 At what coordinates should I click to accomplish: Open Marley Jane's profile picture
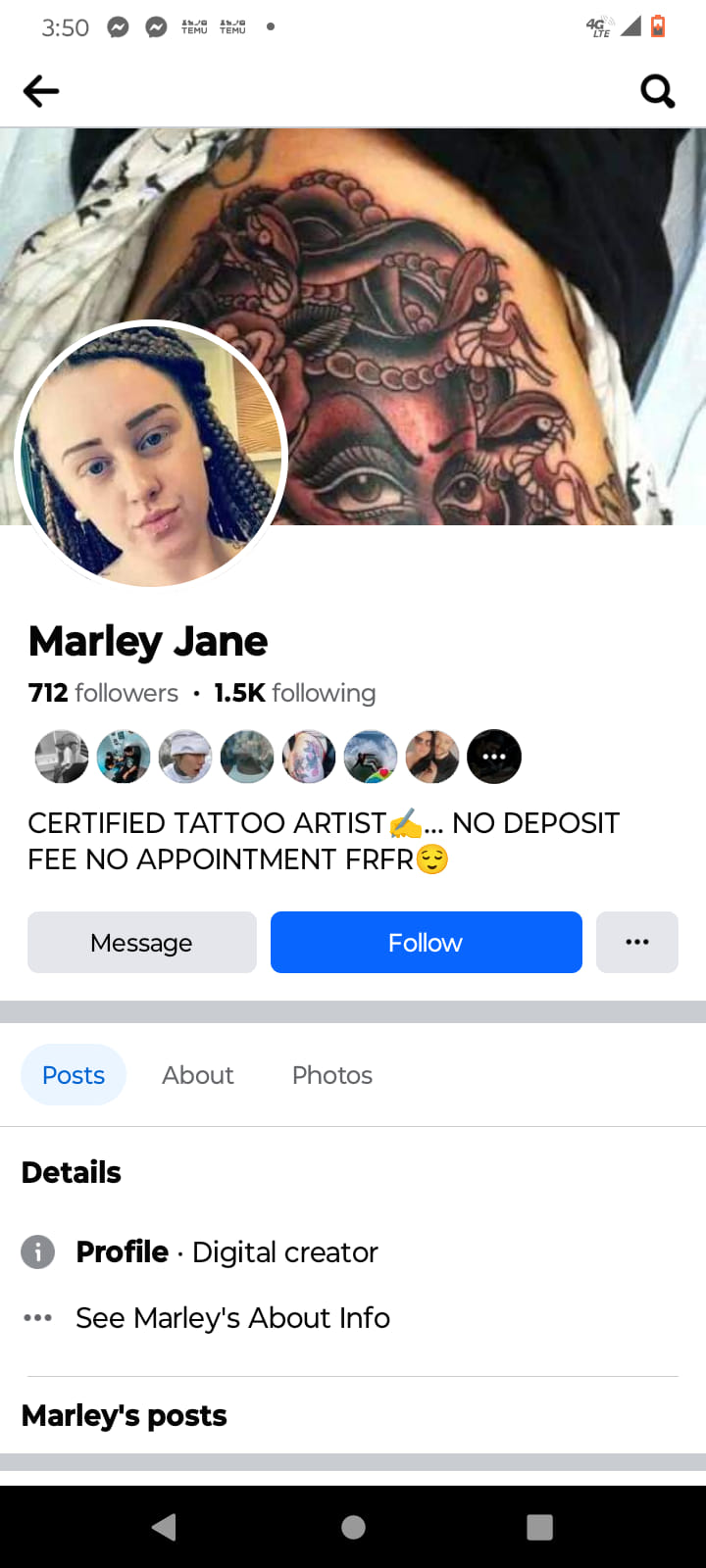(x=151, y=456)
